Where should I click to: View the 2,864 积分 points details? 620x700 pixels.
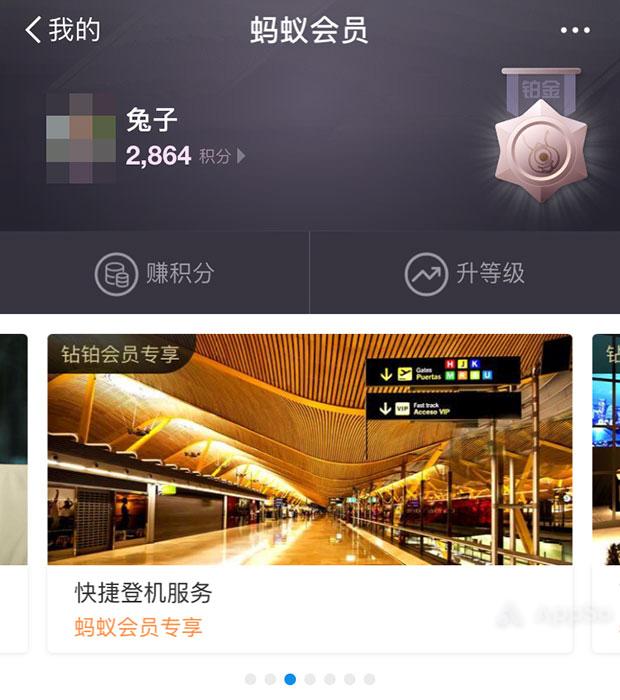(x=186, y=156)
